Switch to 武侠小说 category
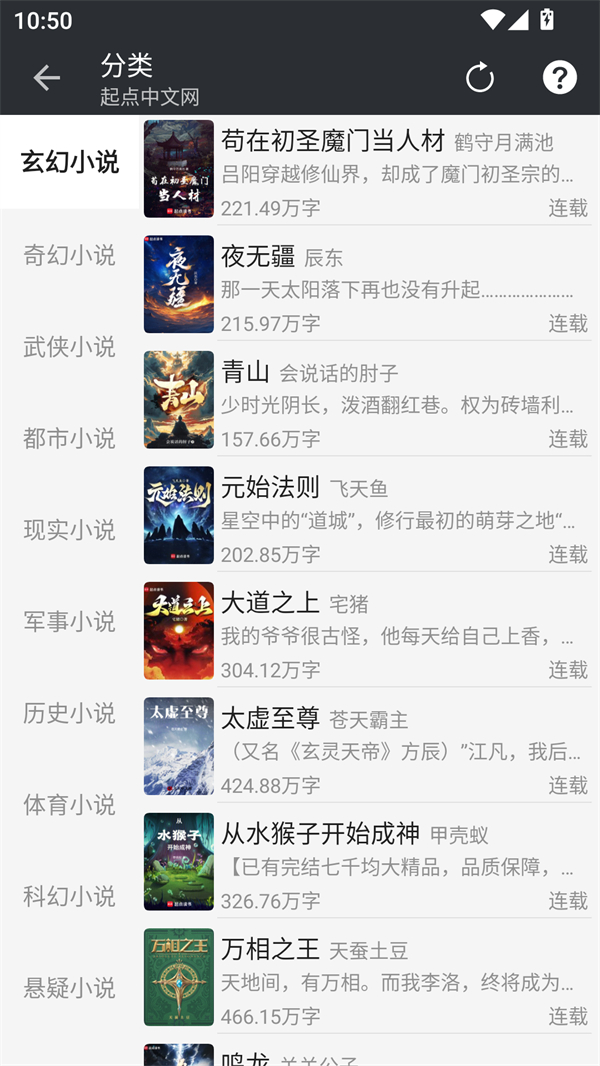The image size is (600, 1066). [70, 347]
